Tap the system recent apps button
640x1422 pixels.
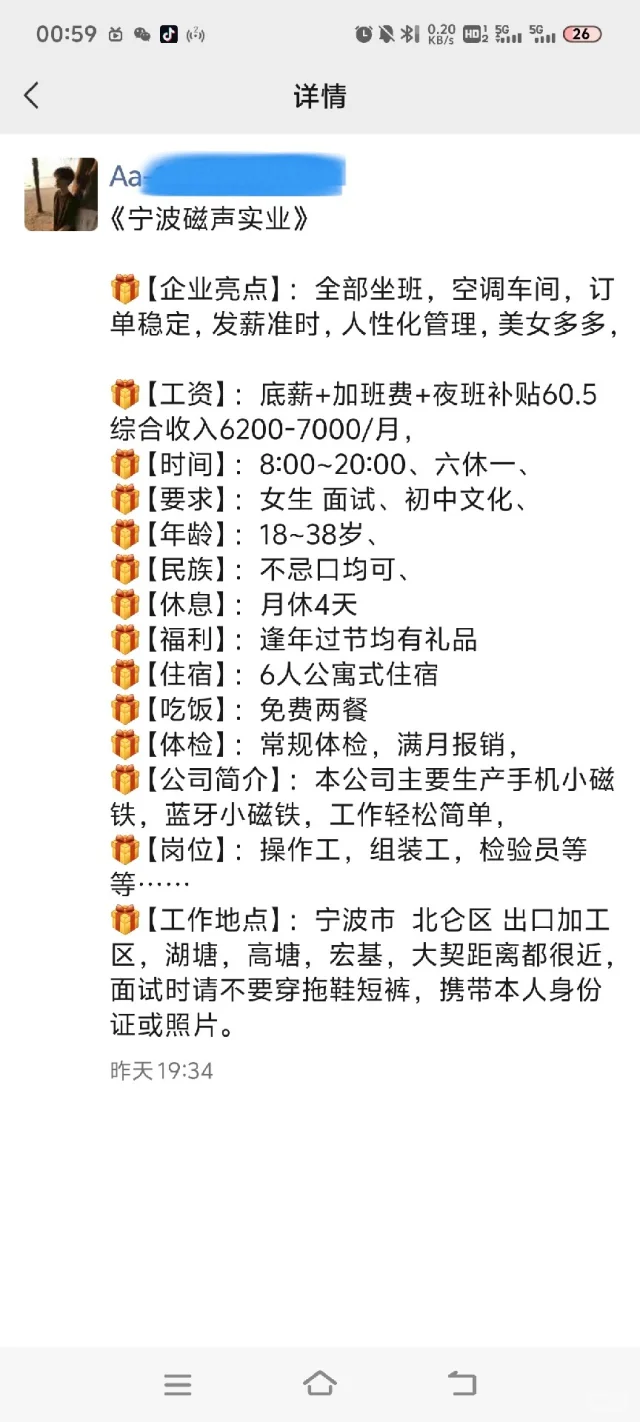pyautogui.click(x=178, y=1384)
